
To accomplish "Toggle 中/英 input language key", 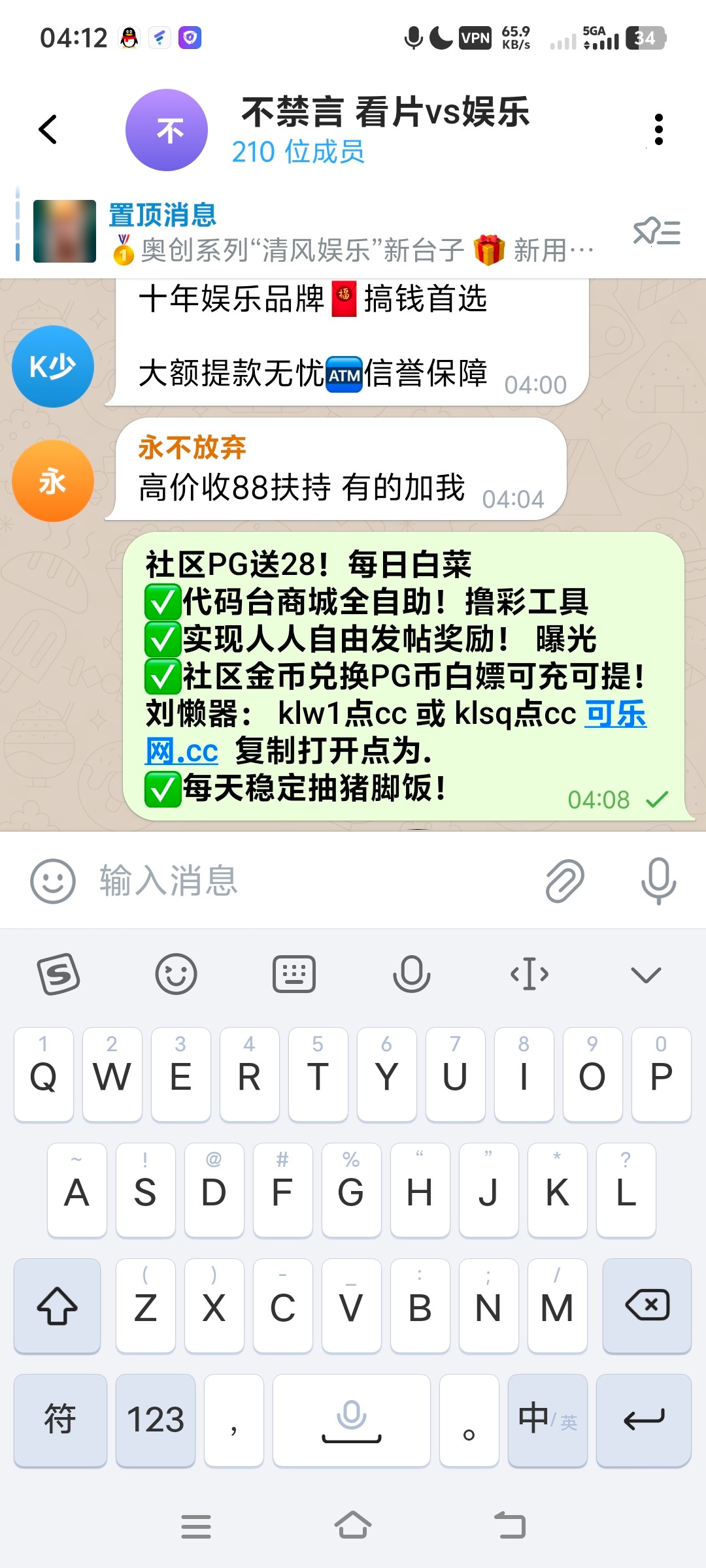I will pyautogui.click(x=547, y=1420).
